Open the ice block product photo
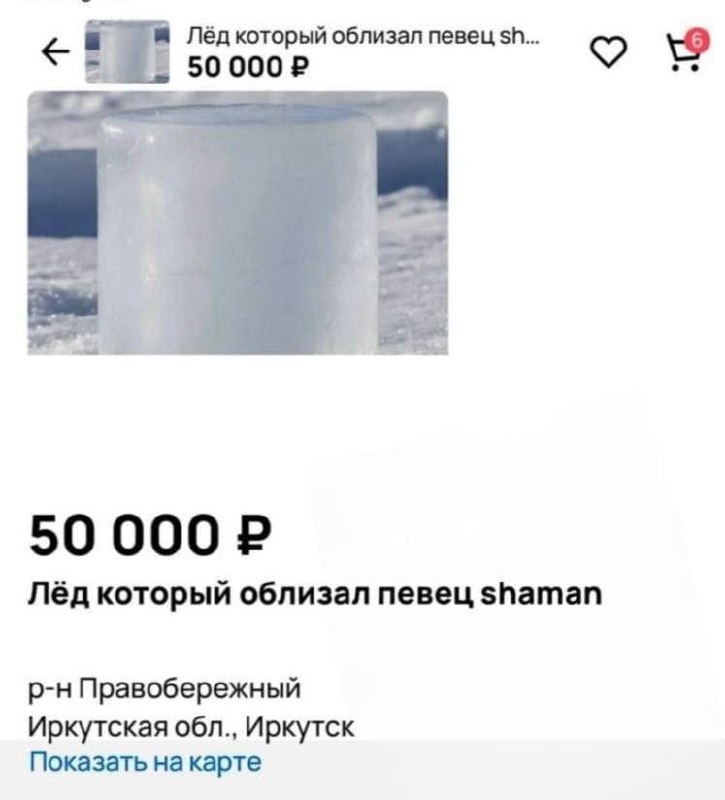This screenshot has width=725, height=800. [x=237, y=222]
